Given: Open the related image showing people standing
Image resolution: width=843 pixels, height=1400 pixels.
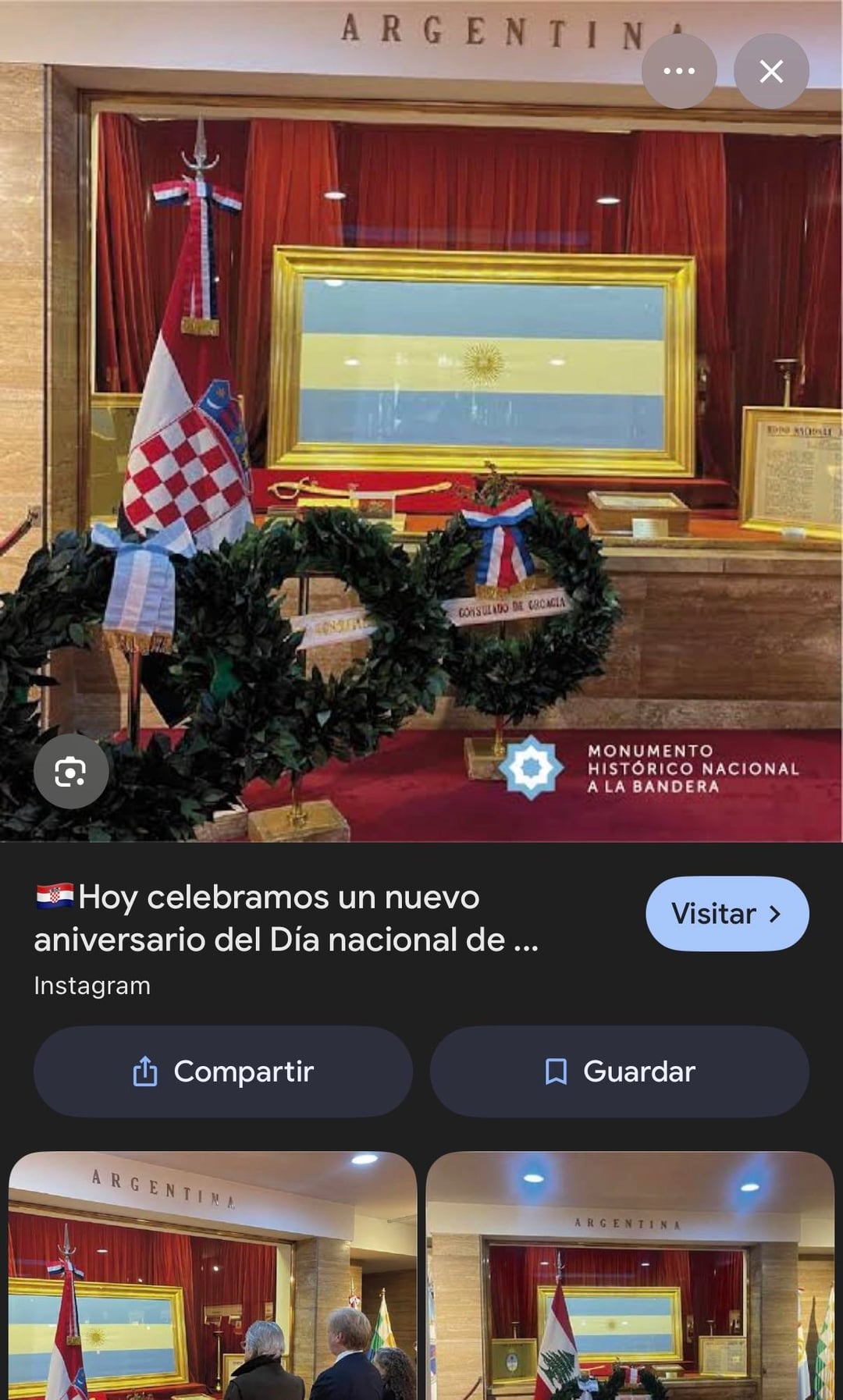Looking at the screenshot, I should [x=212, y=1280].
